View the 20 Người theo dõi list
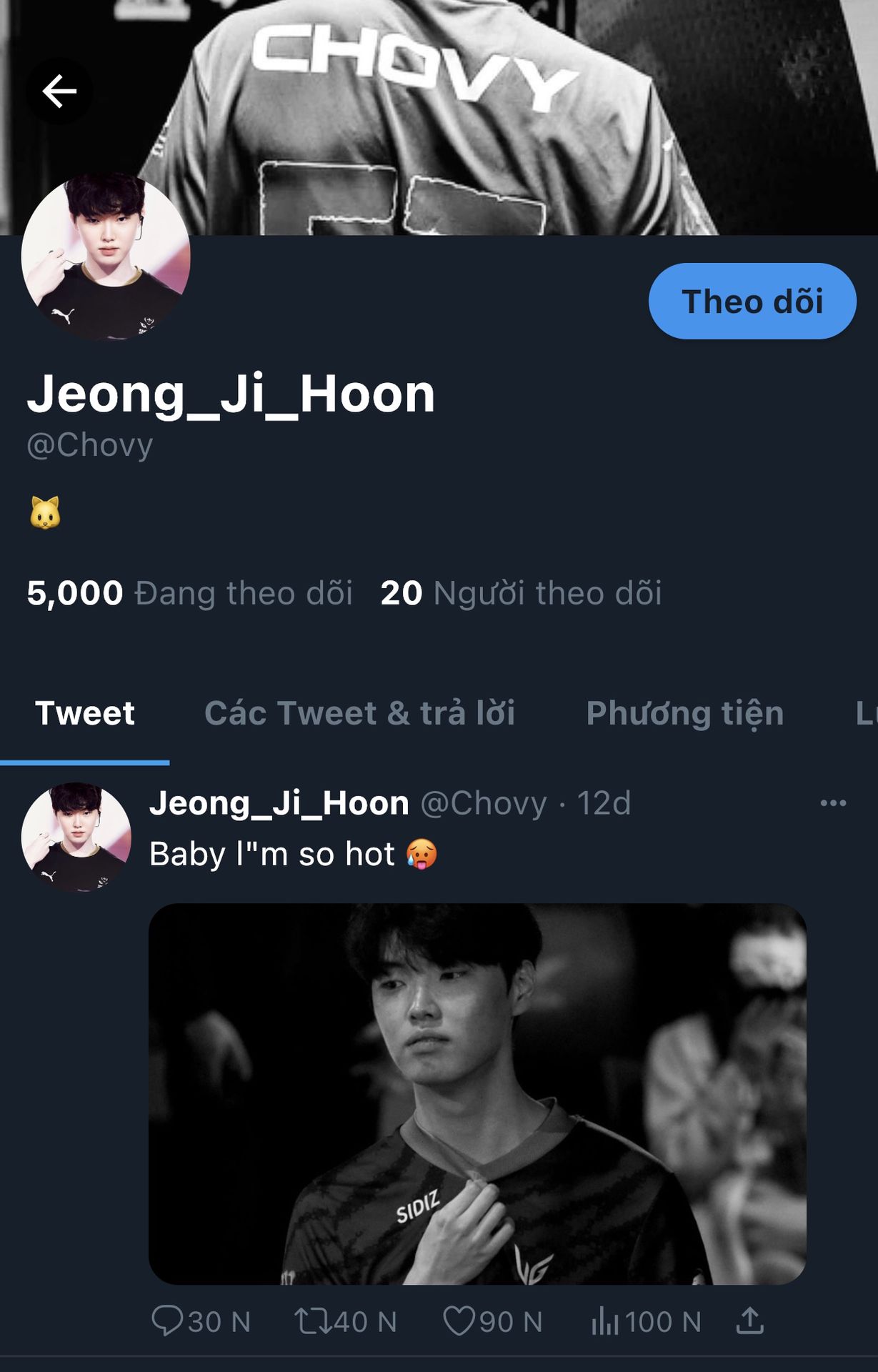This screenshot has height=1372, width=878. tap(521, 593)
